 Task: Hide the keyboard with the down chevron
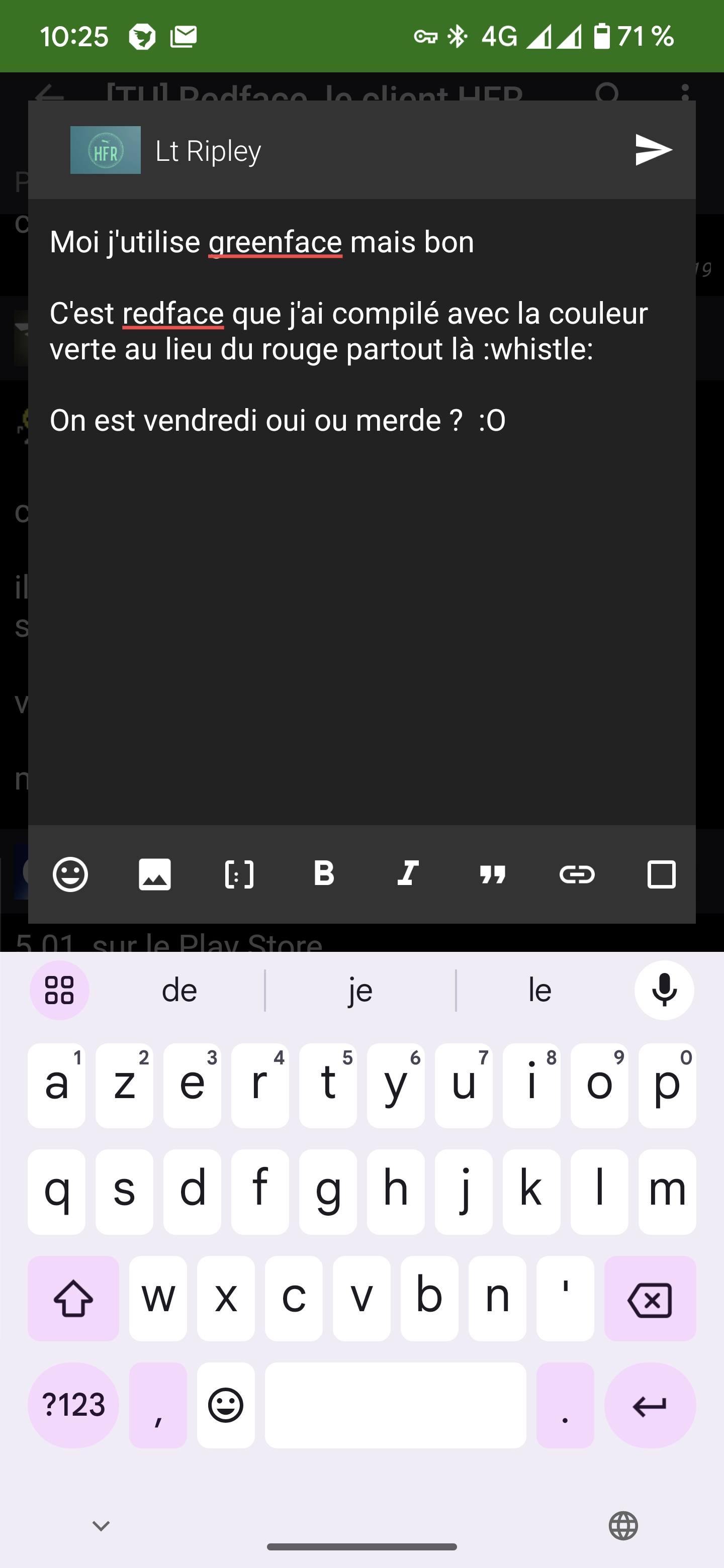pyautogui.click(x=101, y=1525)
